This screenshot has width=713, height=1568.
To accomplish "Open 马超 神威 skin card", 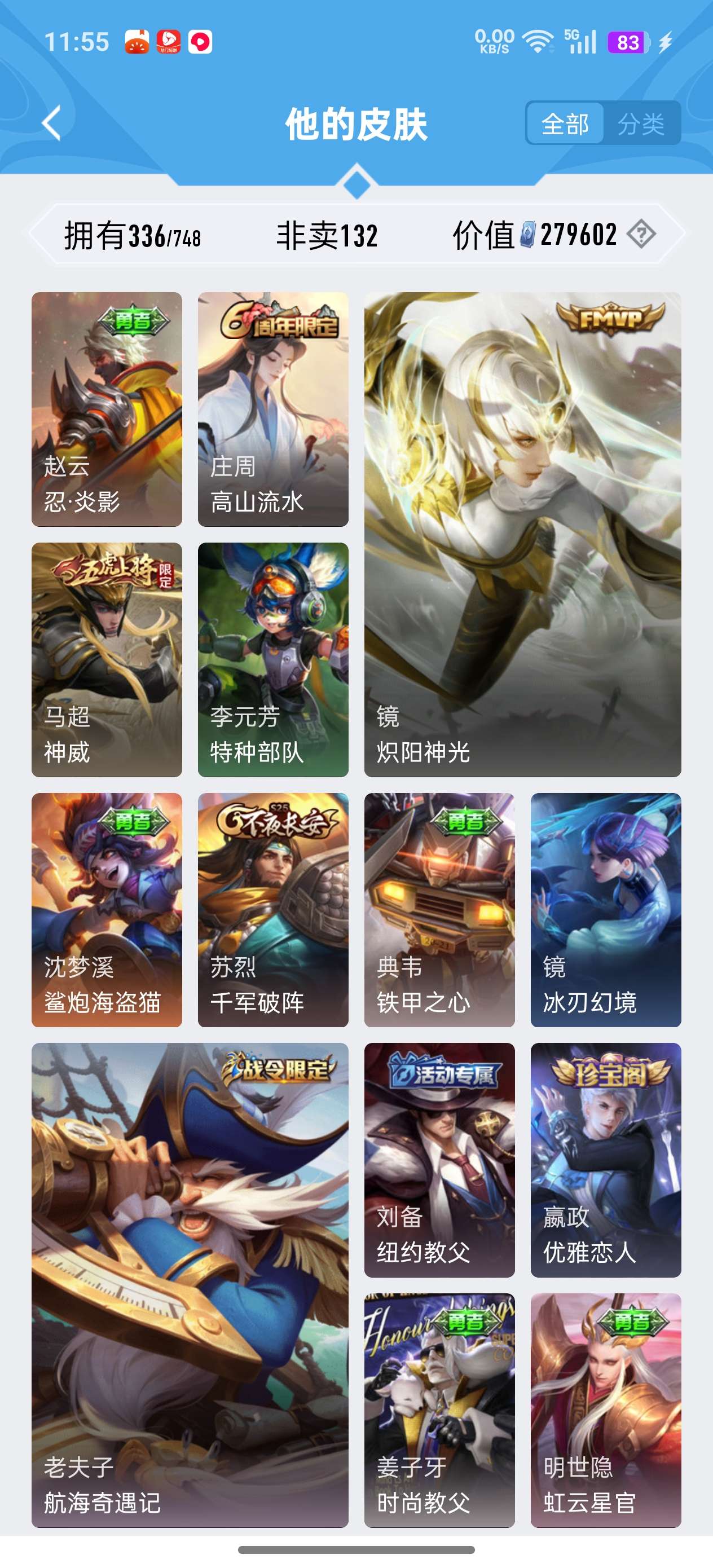I will (x=107, y=659).
